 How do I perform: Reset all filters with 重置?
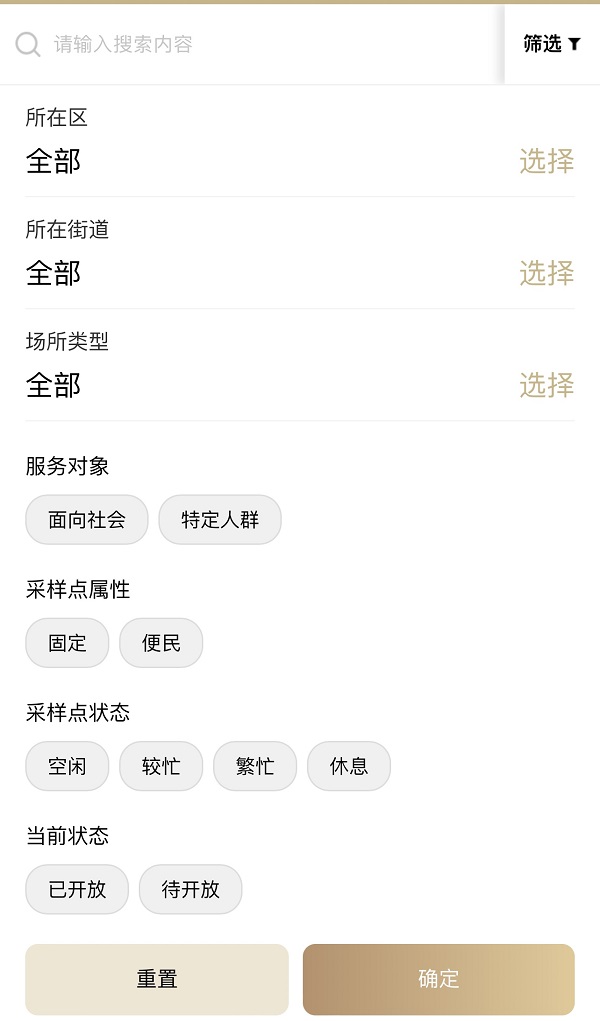tap(157, 979)
